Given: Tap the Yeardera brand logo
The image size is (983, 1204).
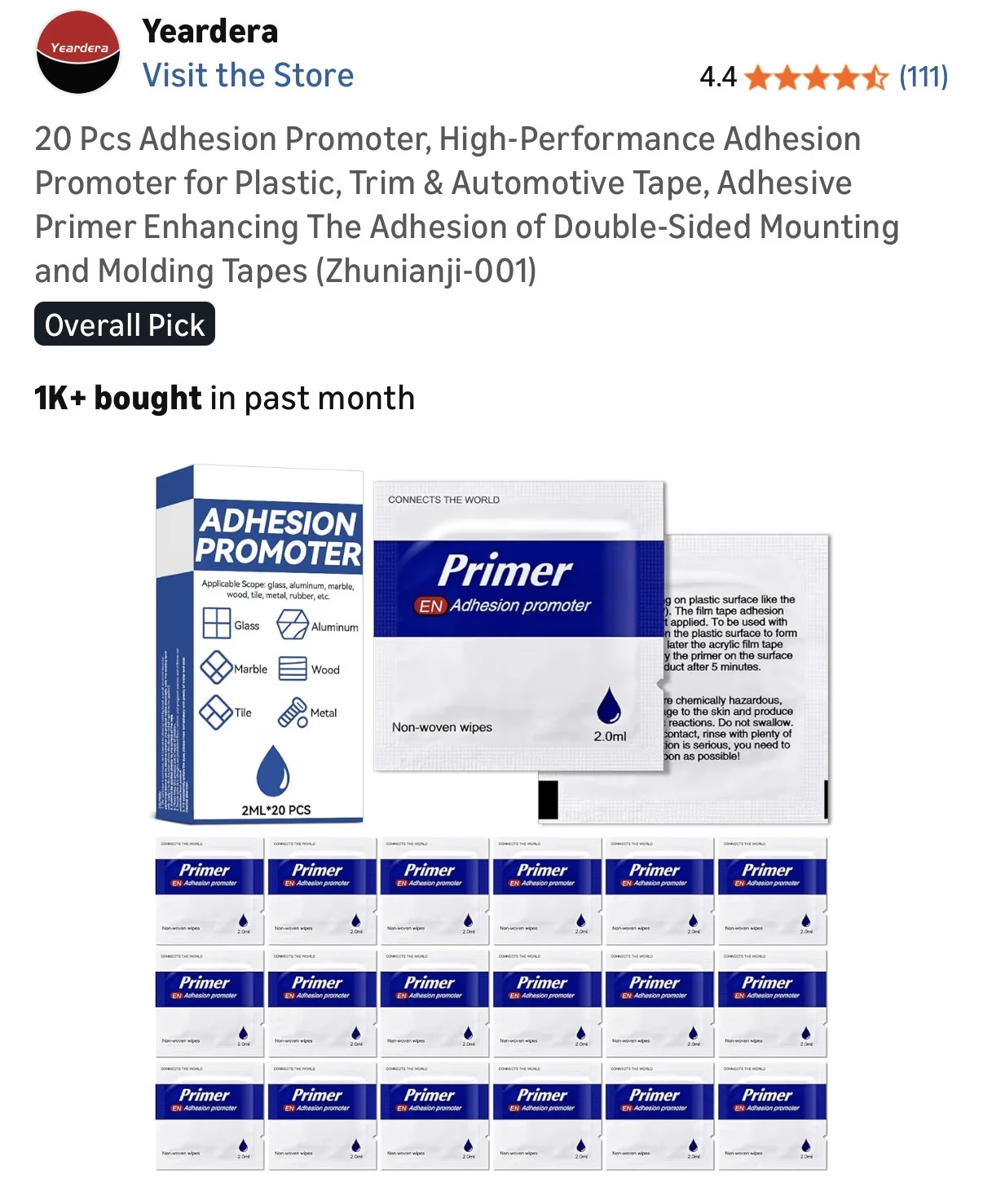Looking at the screenshot, I should coord(78,53).
